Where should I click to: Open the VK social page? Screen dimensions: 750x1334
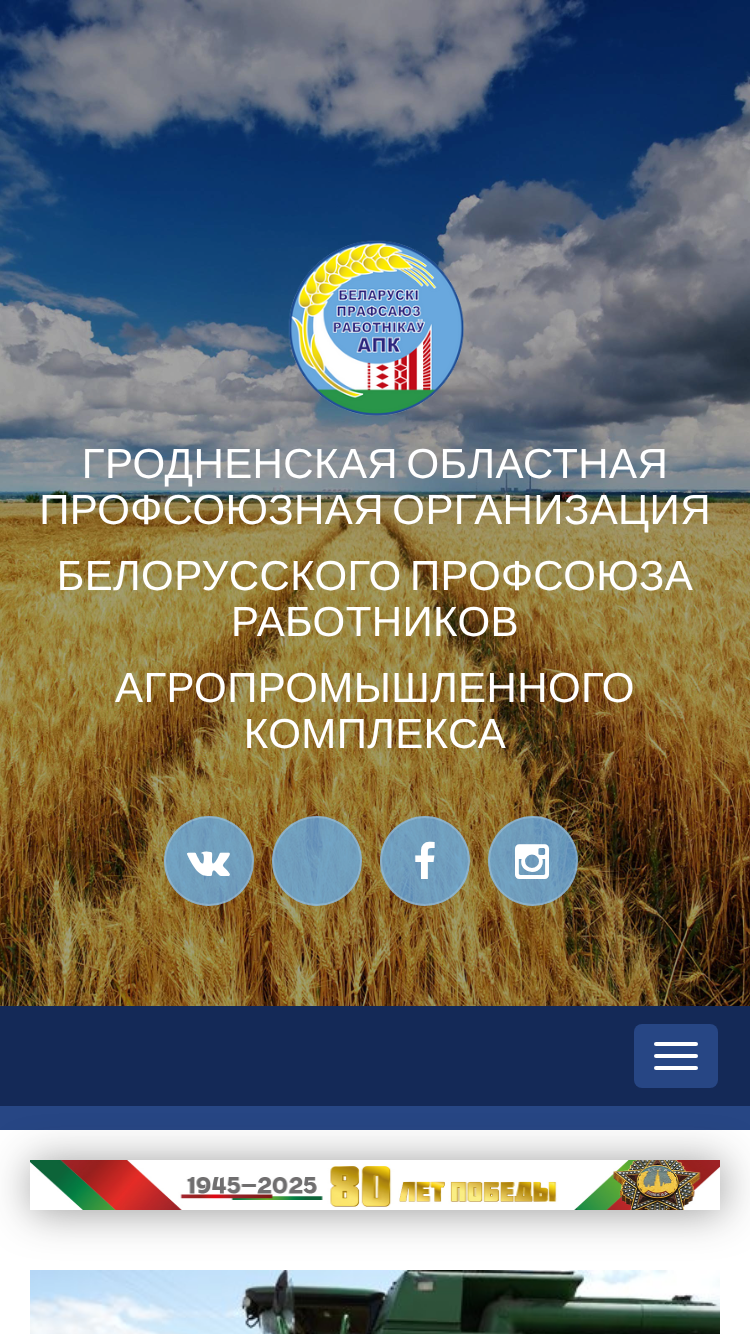(209, 861)
